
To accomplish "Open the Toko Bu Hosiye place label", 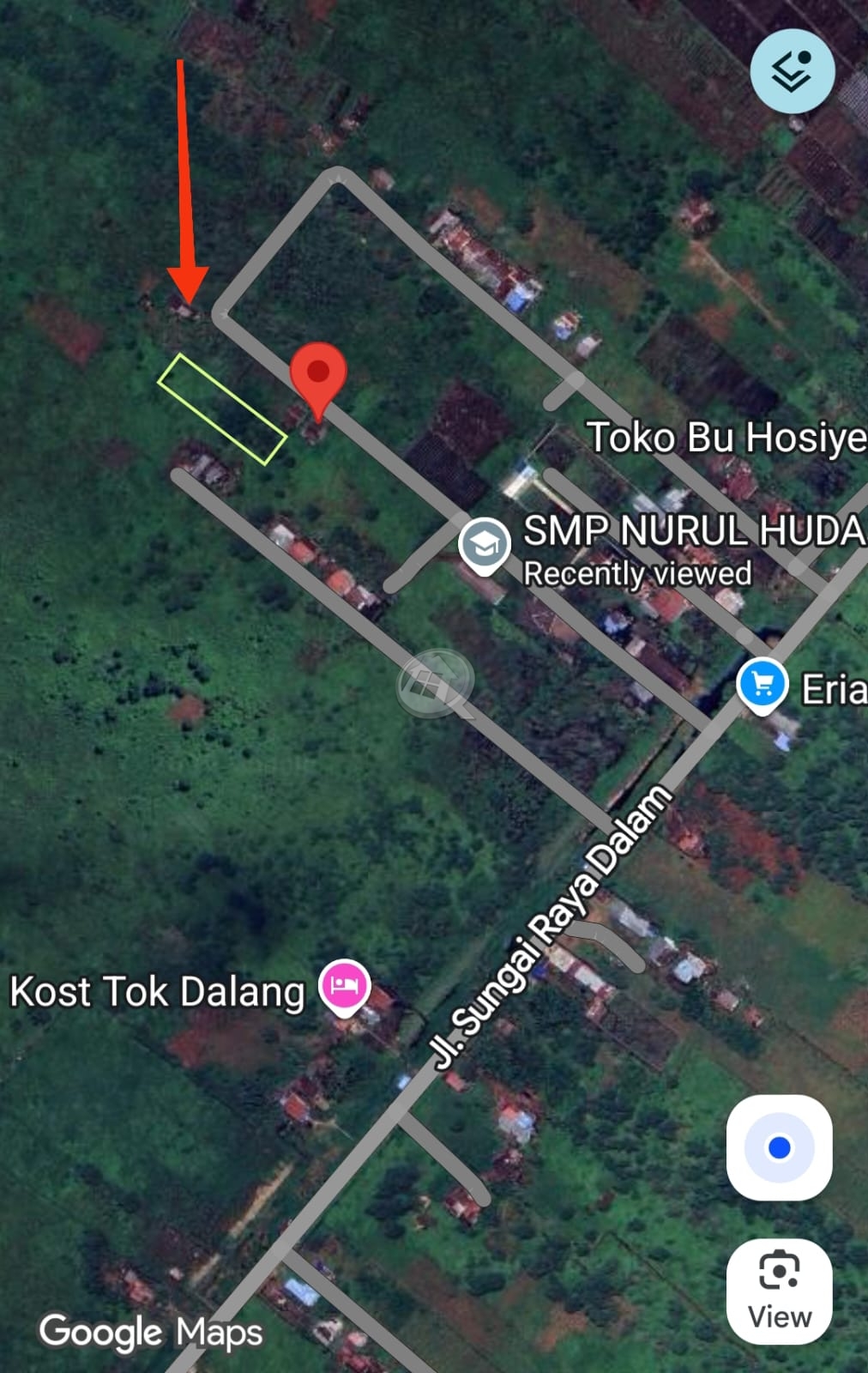I will 725,438.
